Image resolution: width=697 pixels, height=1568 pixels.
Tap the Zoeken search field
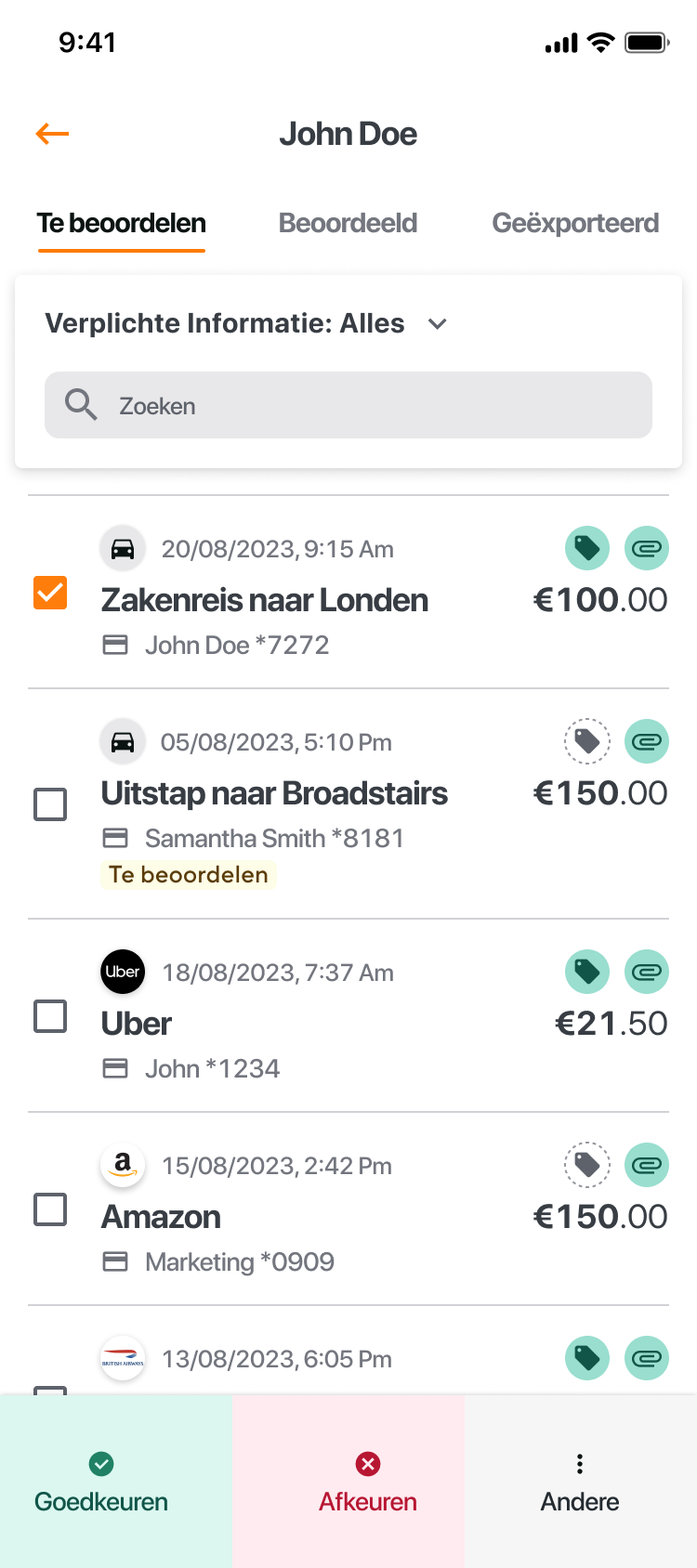348,405
